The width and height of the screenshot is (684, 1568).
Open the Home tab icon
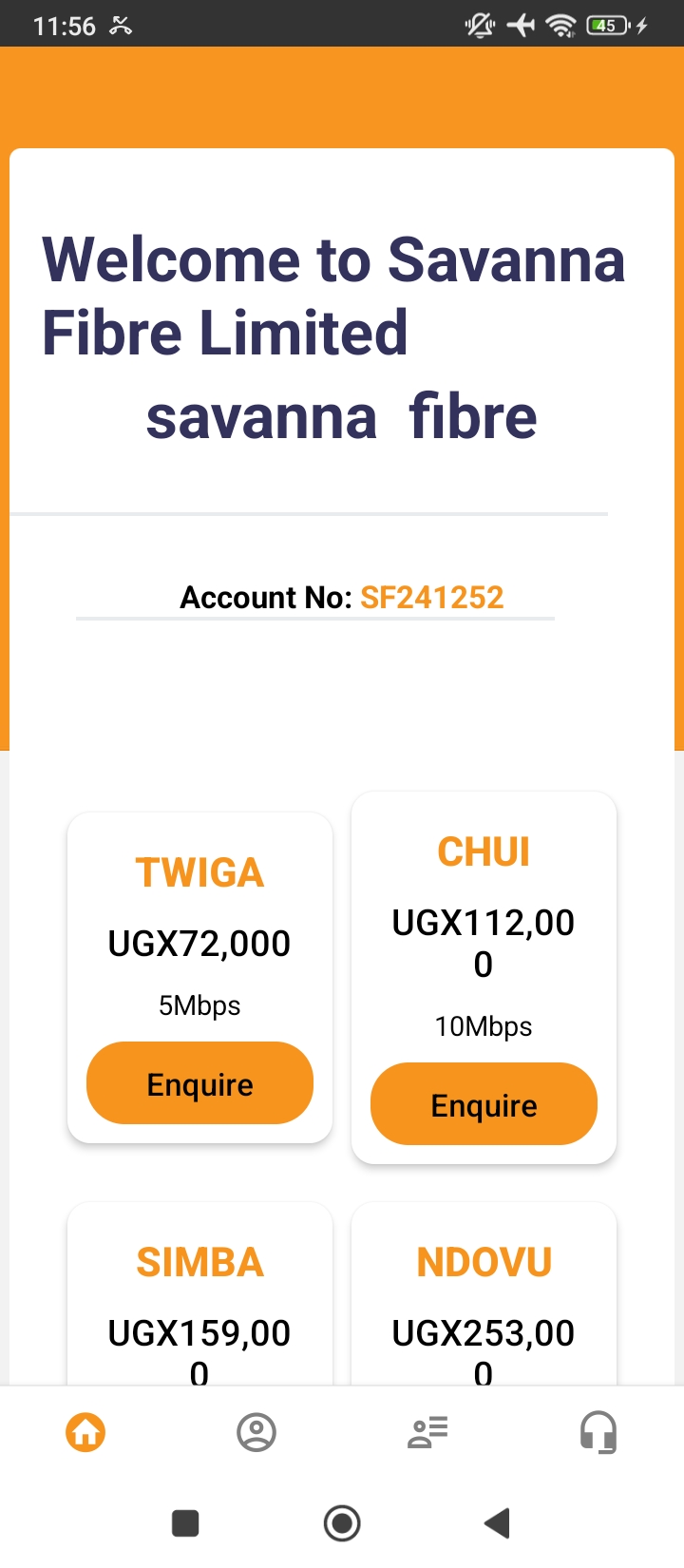tap(85, 1432)
